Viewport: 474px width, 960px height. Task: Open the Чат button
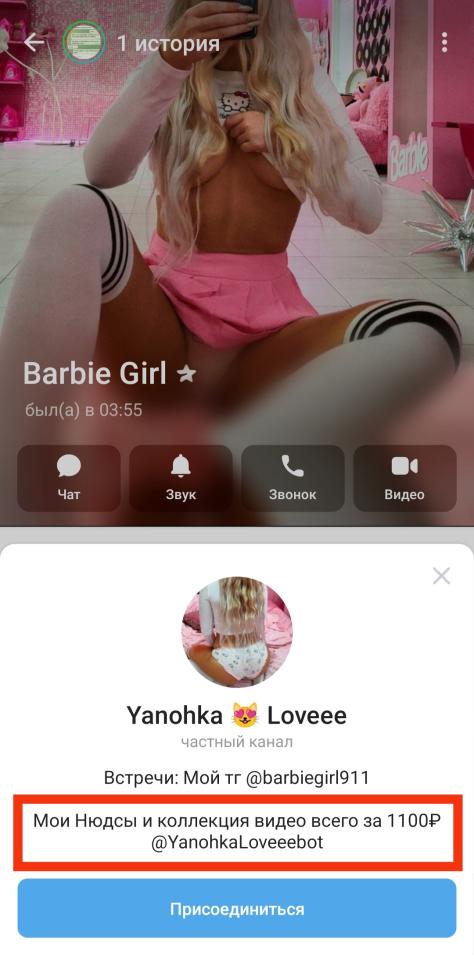tap(69, 478)
